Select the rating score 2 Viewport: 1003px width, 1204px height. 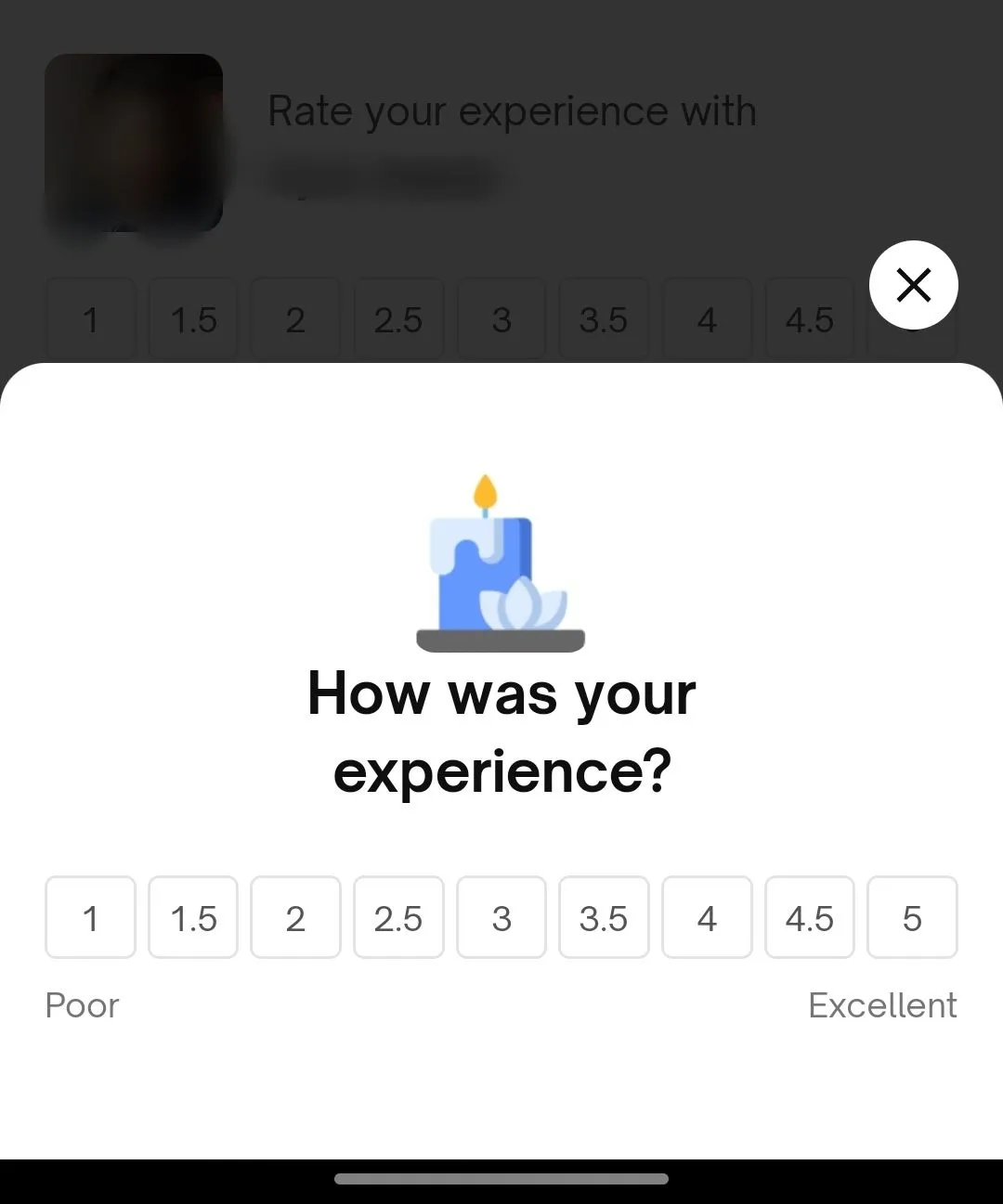(295, 918)
